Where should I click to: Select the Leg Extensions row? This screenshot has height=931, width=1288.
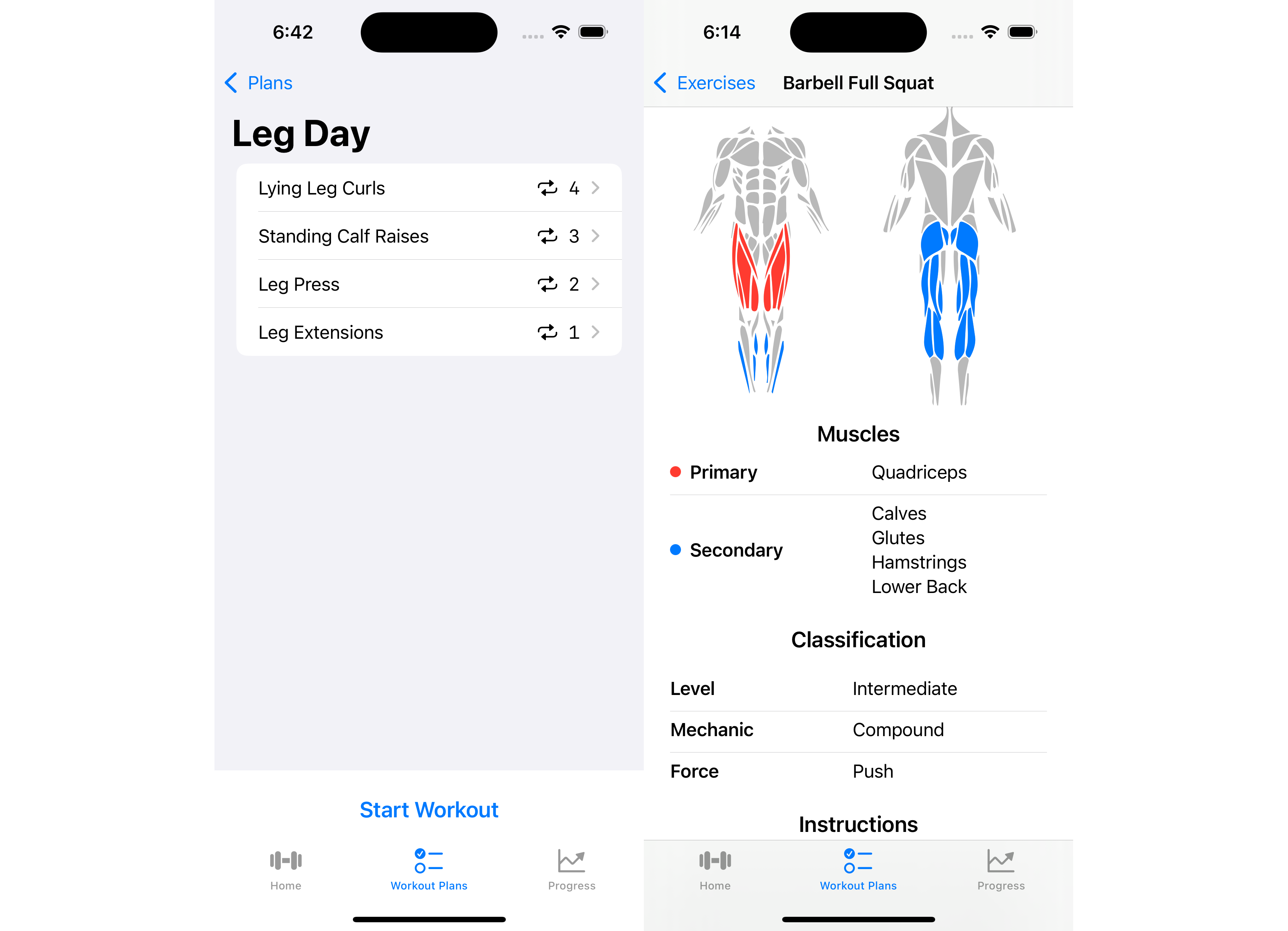[429, 332]
